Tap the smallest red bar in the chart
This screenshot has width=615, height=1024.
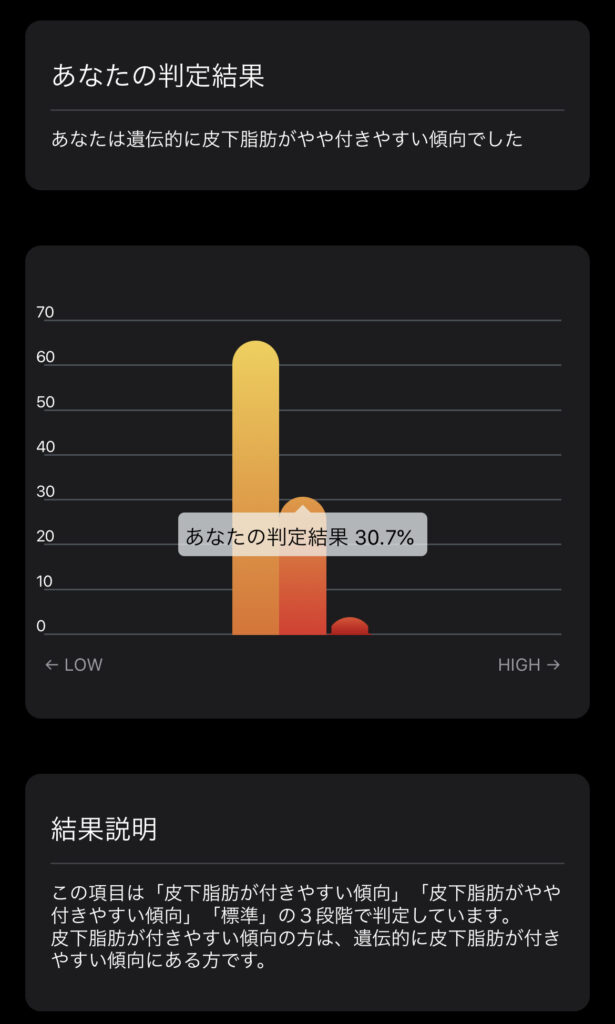point(349,627)
